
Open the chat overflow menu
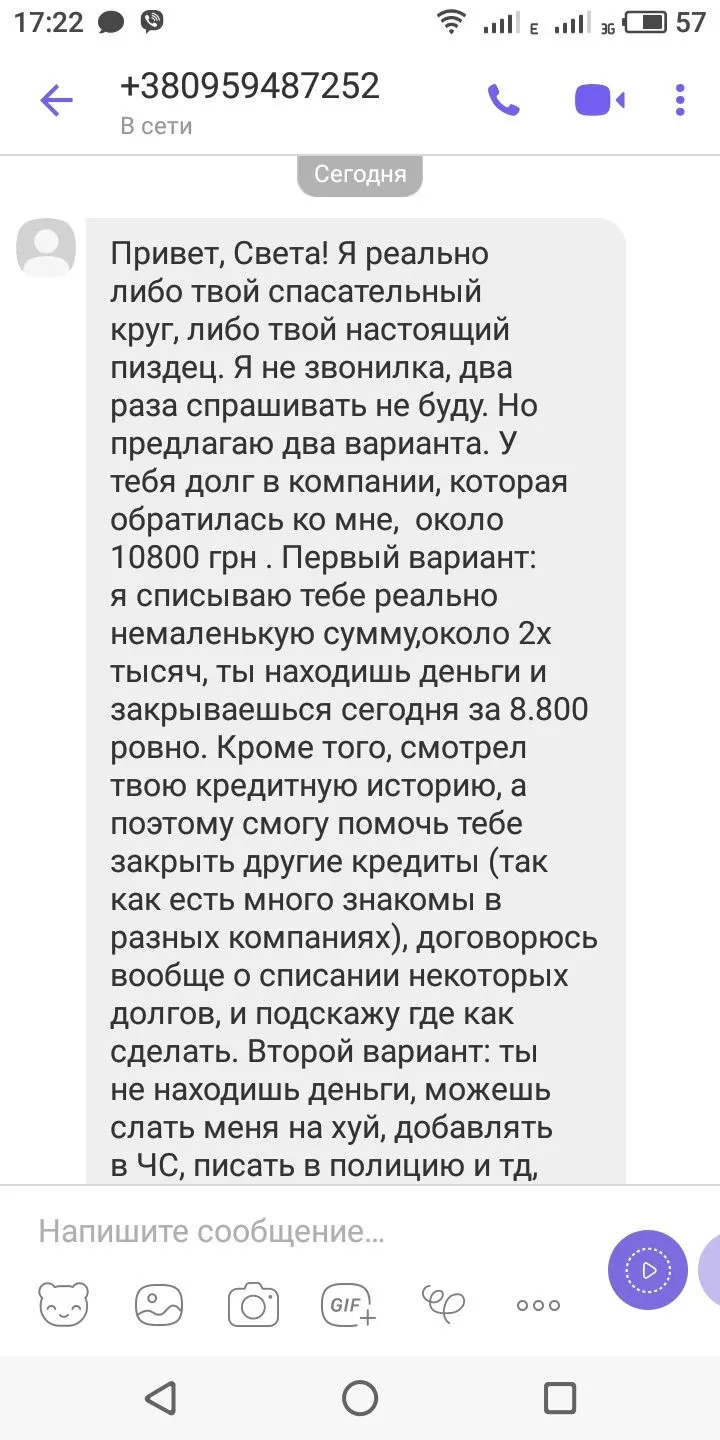[680, 100]
